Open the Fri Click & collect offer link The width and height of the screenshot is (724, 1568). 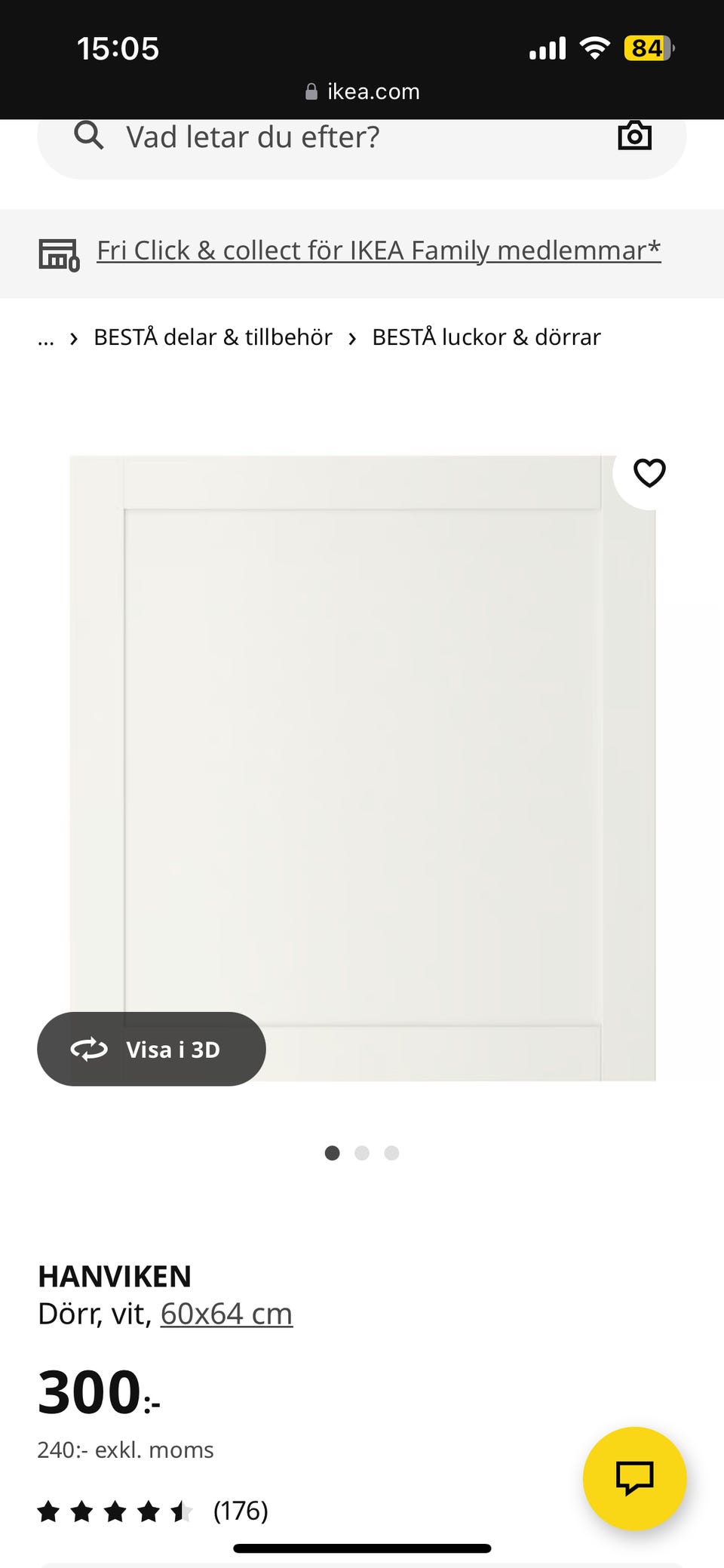point(379,250)
